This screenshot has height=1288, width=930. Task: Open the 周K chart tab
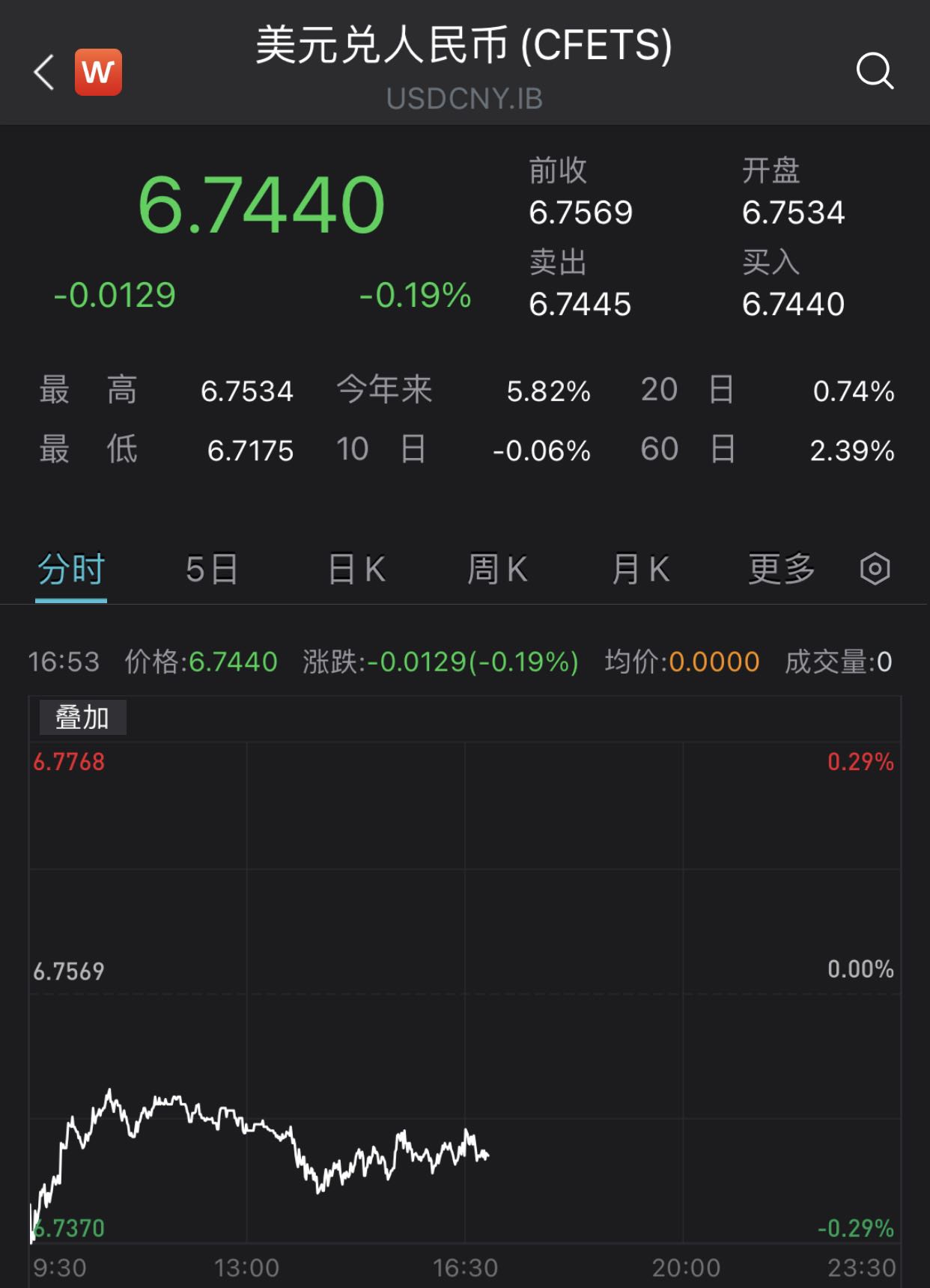[497, 570]
